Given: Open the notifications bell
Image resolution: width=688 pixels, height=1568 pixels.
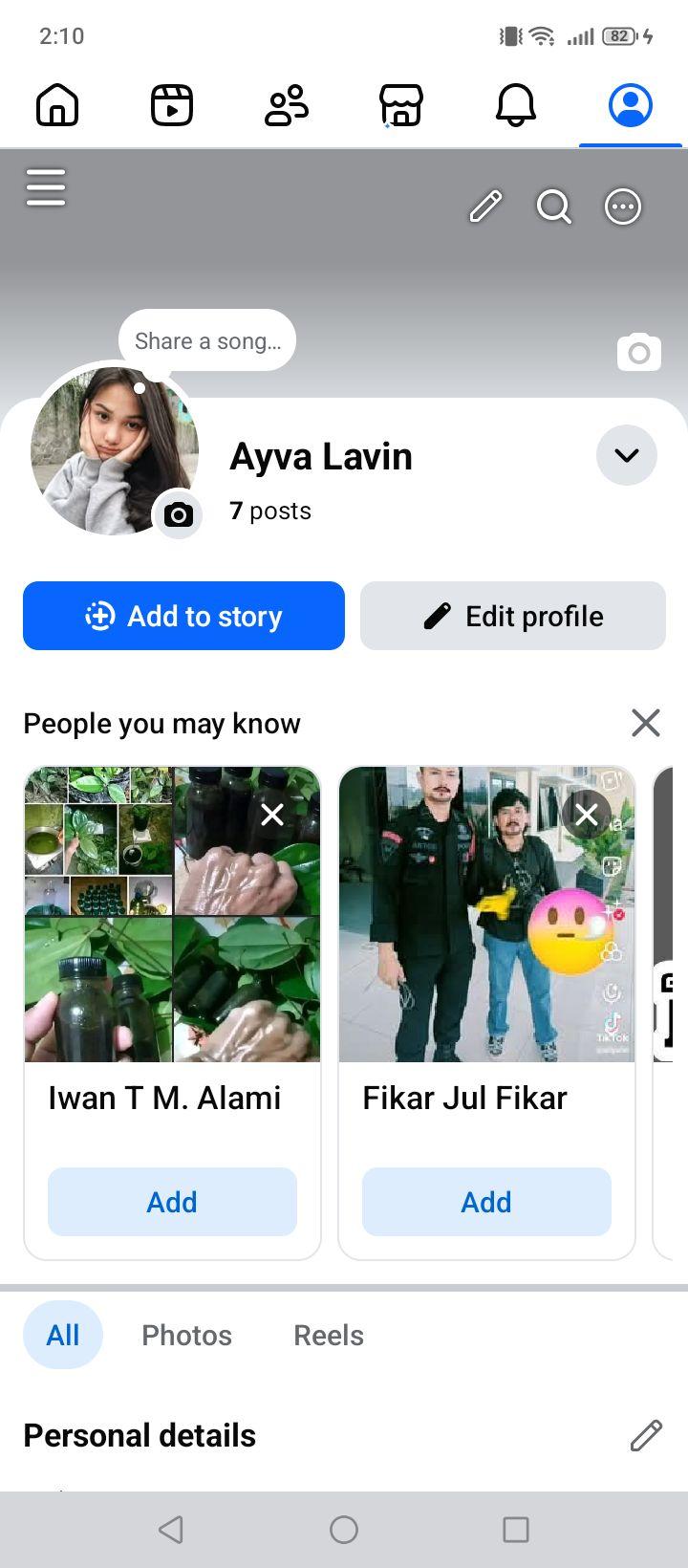Looking at the screenshot, I should [516, 105].
